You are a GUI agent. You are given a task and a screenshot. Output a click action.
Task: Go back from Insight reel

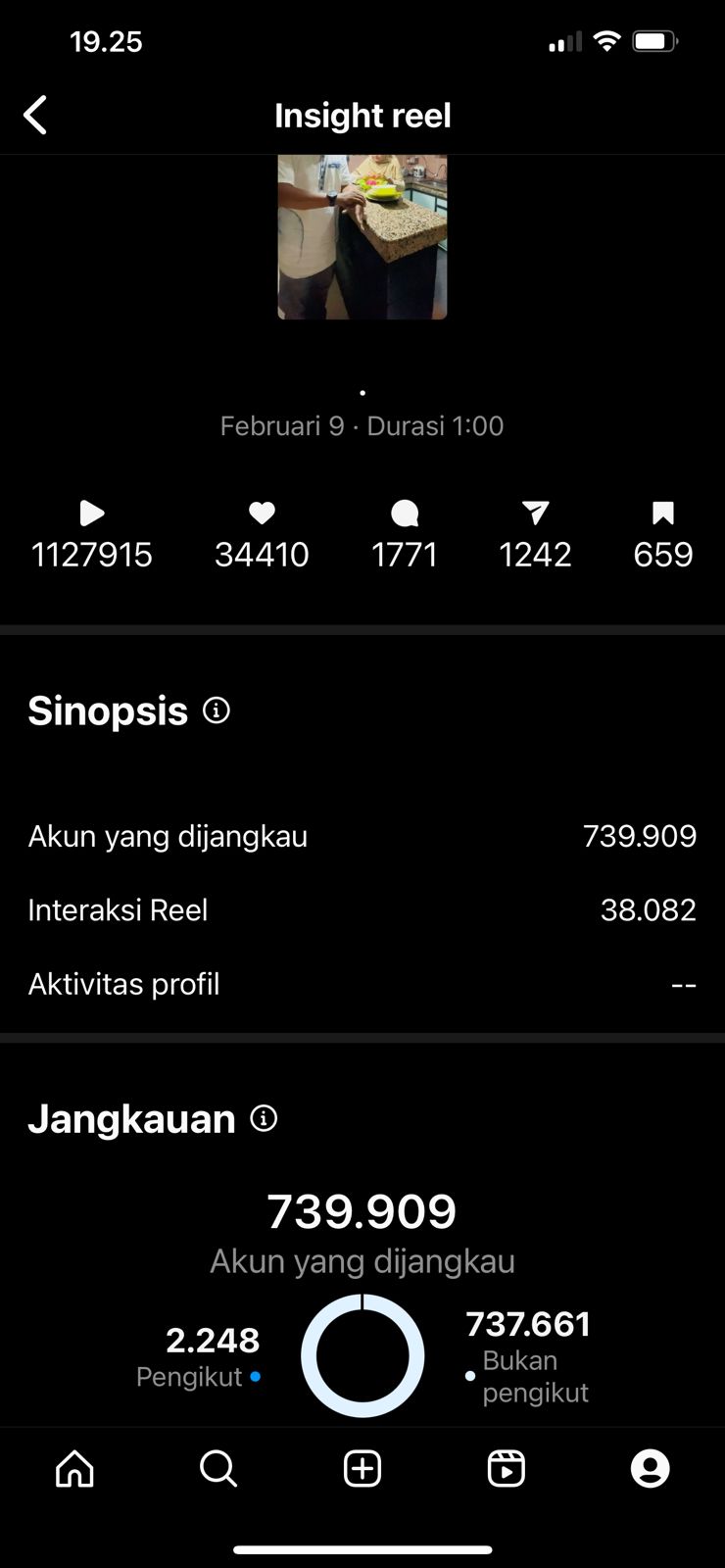35,116
